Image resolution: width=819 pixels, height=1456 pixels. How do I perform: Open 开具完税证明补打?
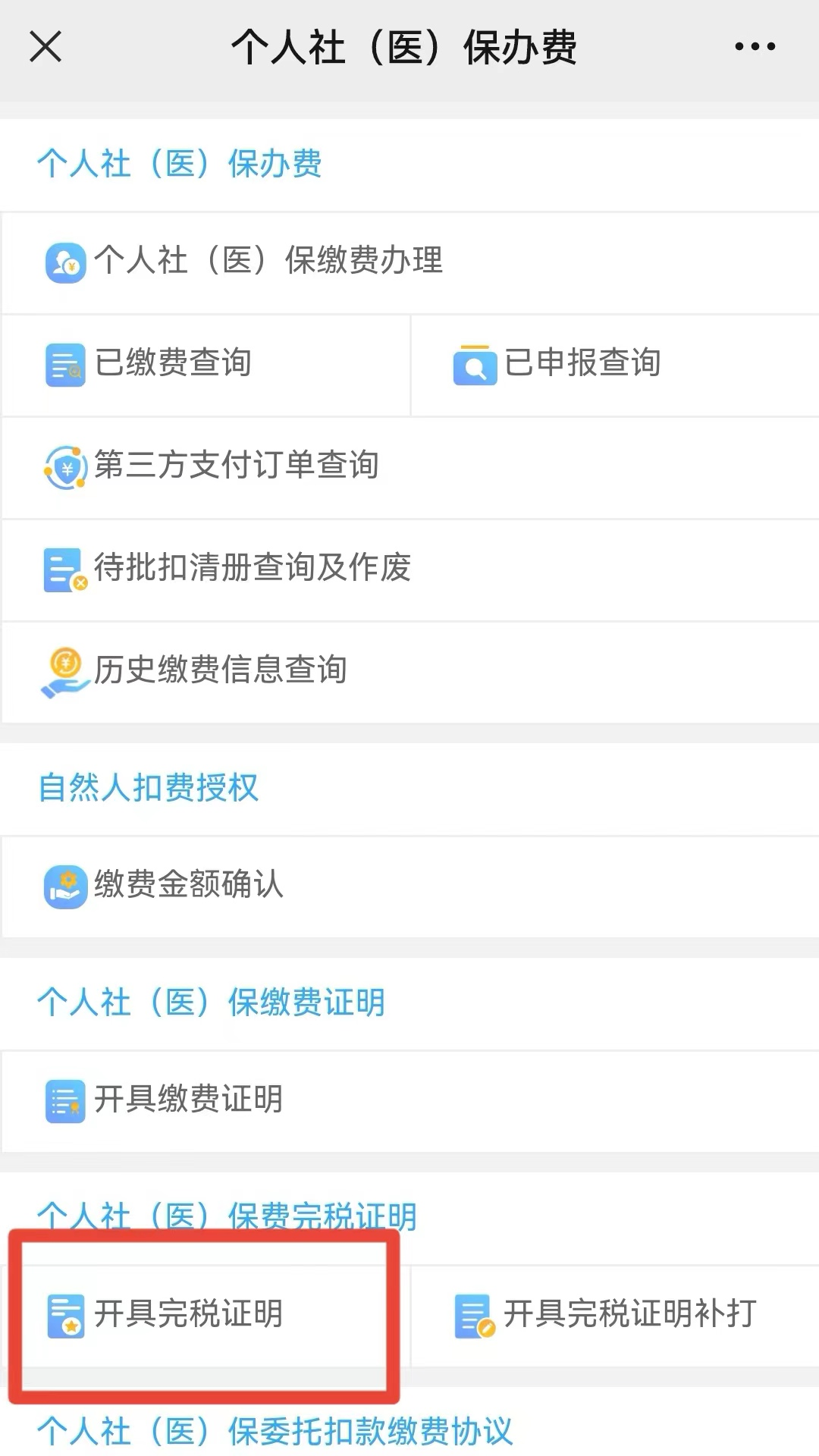(x=629, y=1314)
